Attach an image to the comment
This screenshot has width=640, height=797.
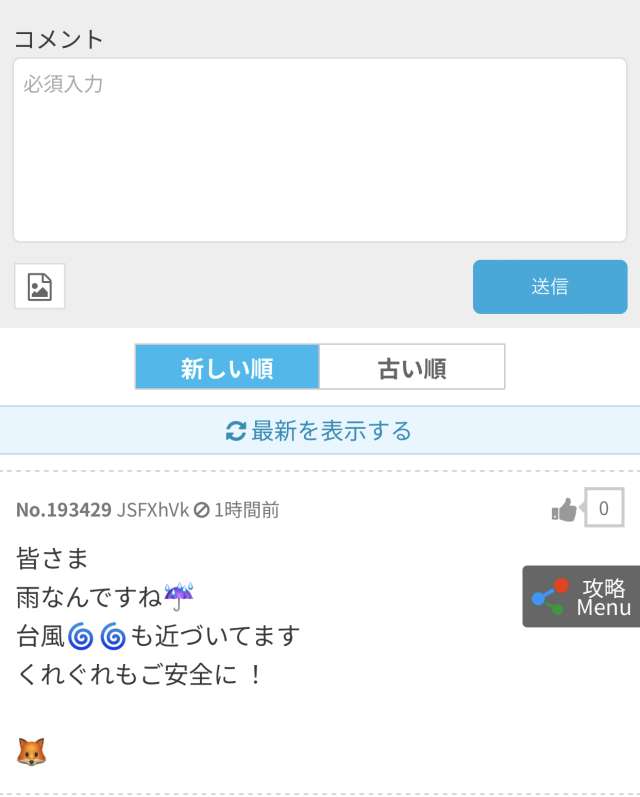click(40, 287)
